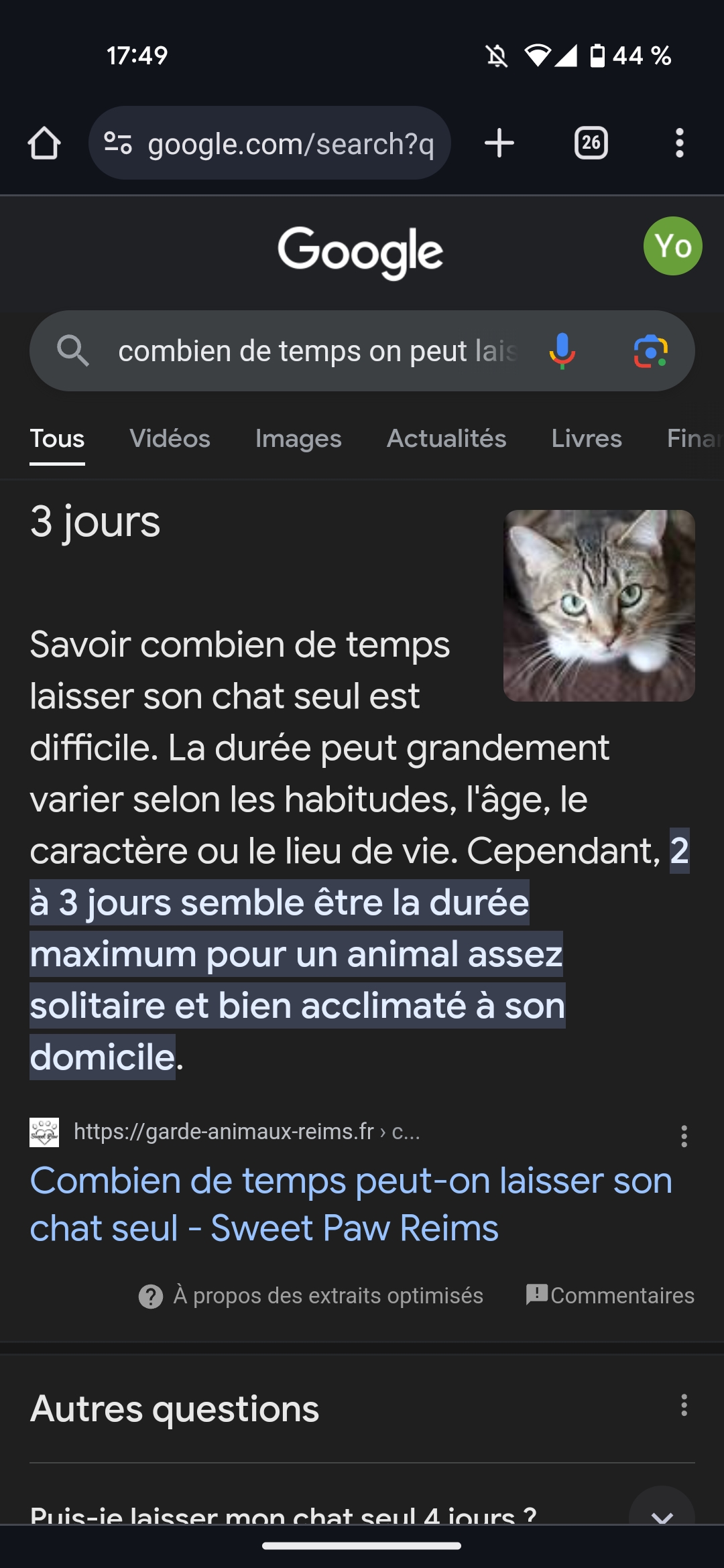Viewport: 724px width, 1568px height.
Task: Start a voice search with the microphone
Action: tap(562, 351)
